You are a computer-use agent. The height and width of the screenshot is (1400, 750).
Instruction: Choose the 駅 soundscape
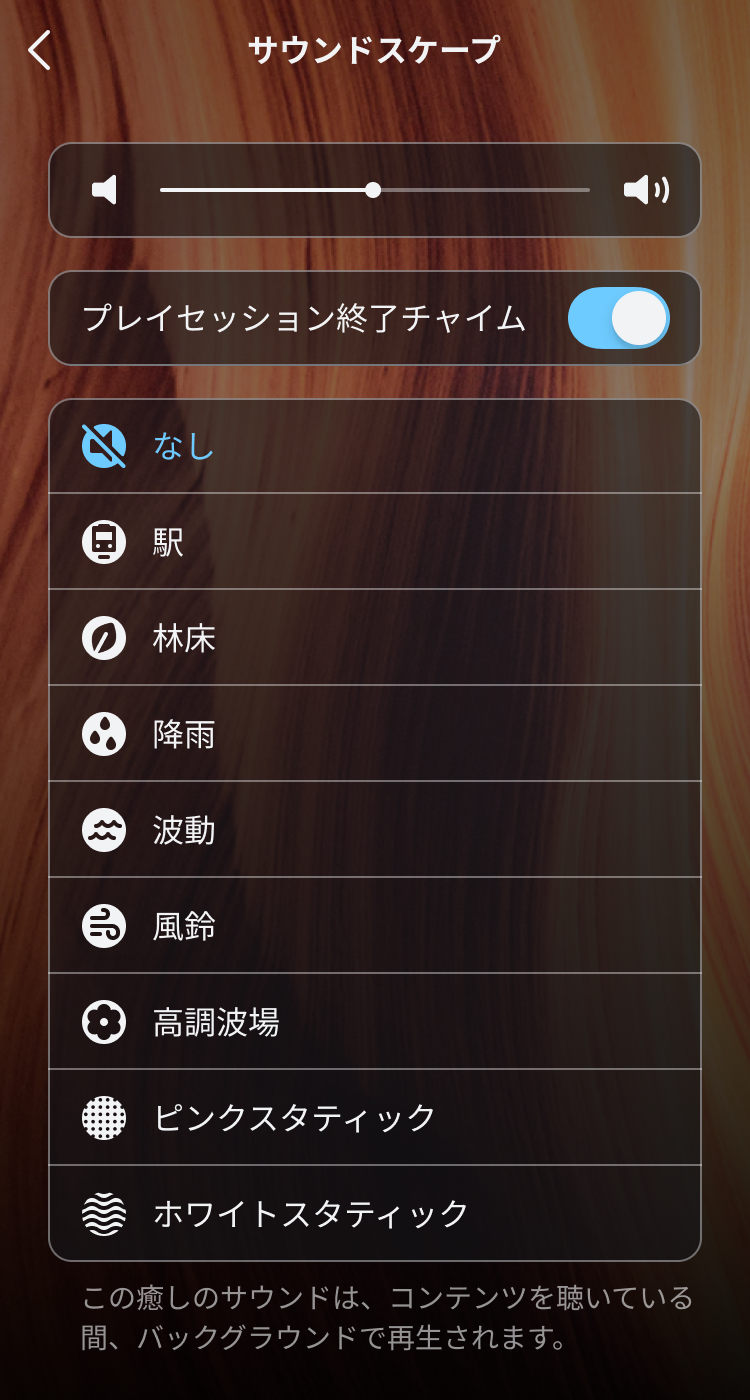[374, 542]
